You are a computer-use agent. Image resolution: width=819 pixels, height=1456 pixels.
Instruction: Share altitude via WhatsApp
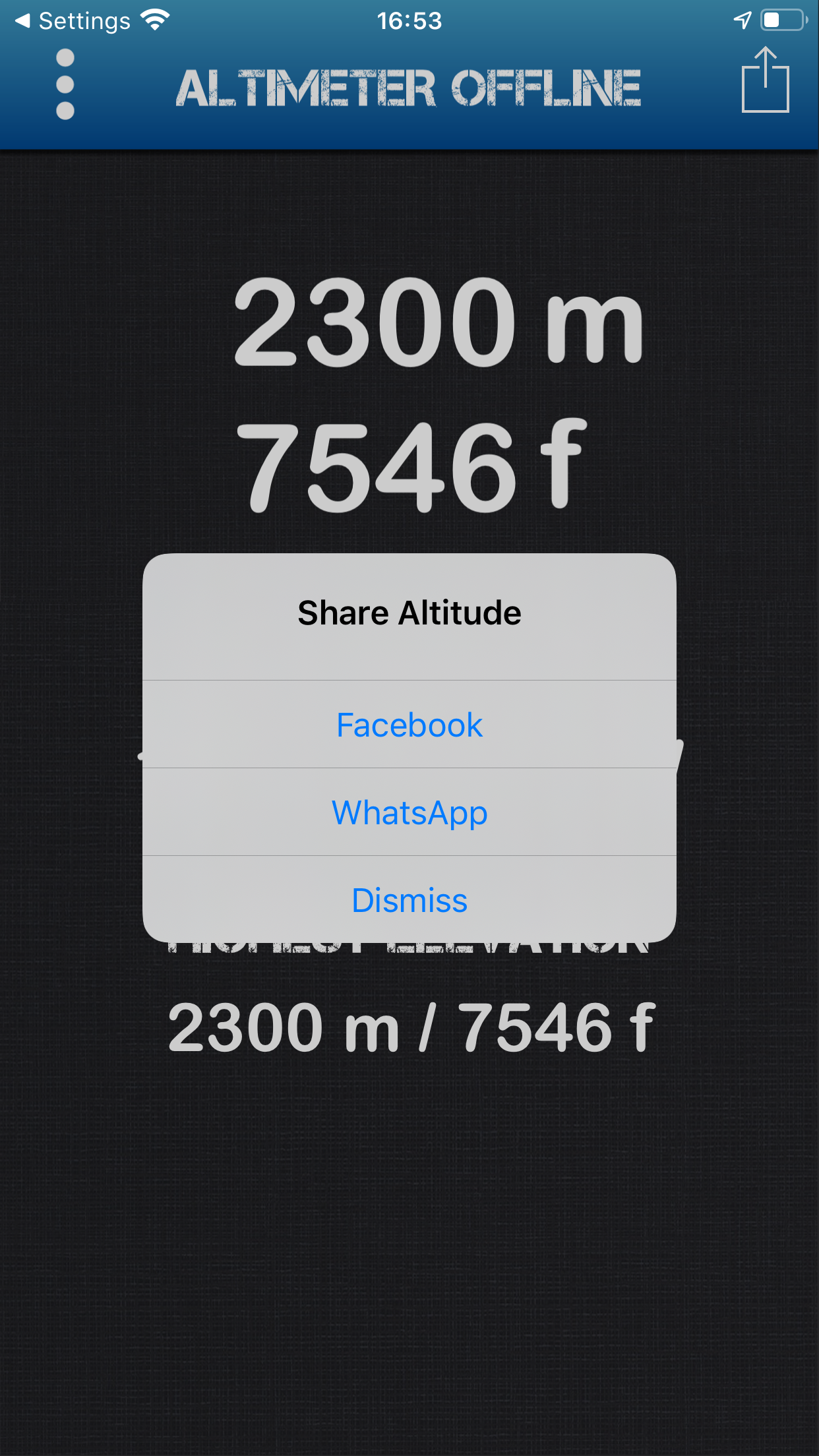pos(409,812)
